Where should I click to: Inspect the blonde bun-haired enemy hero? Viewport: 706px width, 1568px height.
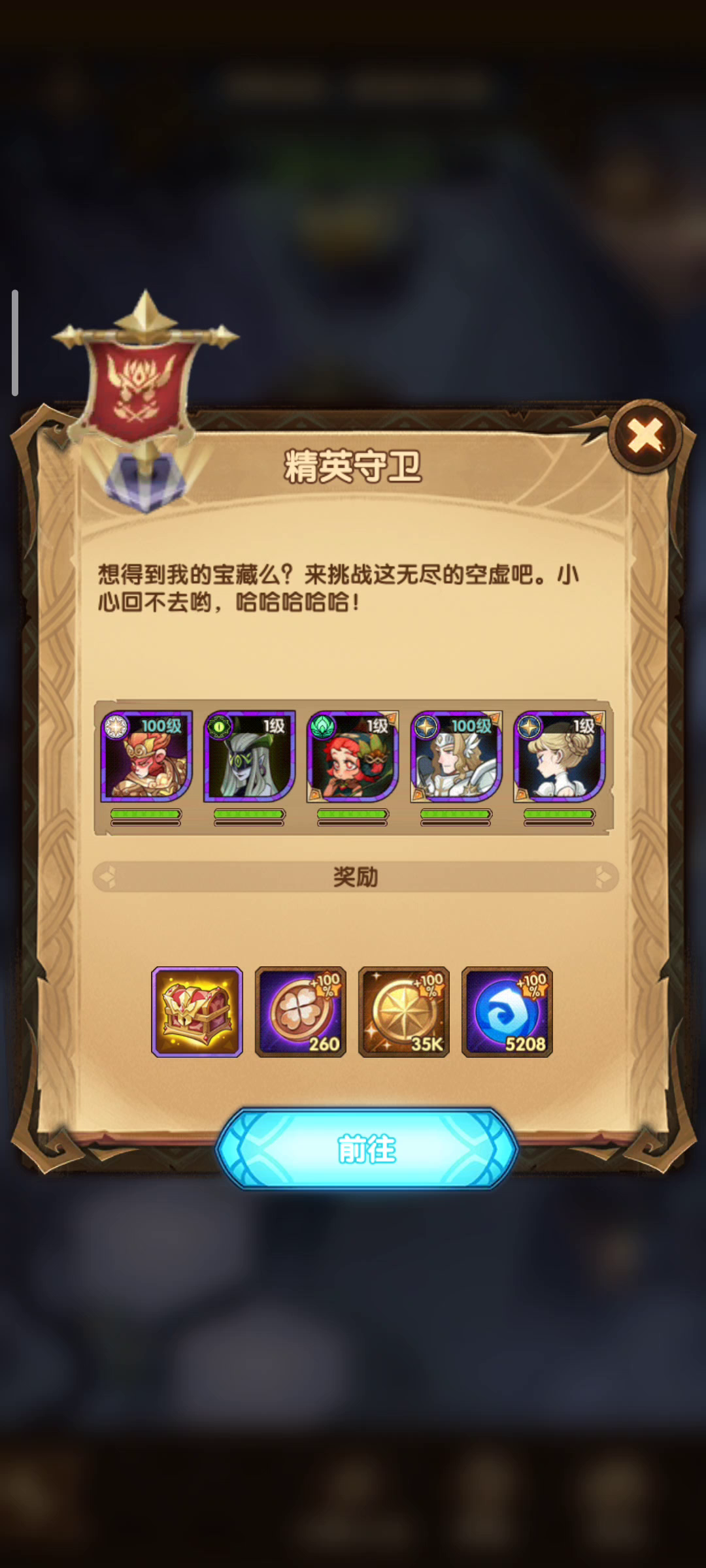559,757
